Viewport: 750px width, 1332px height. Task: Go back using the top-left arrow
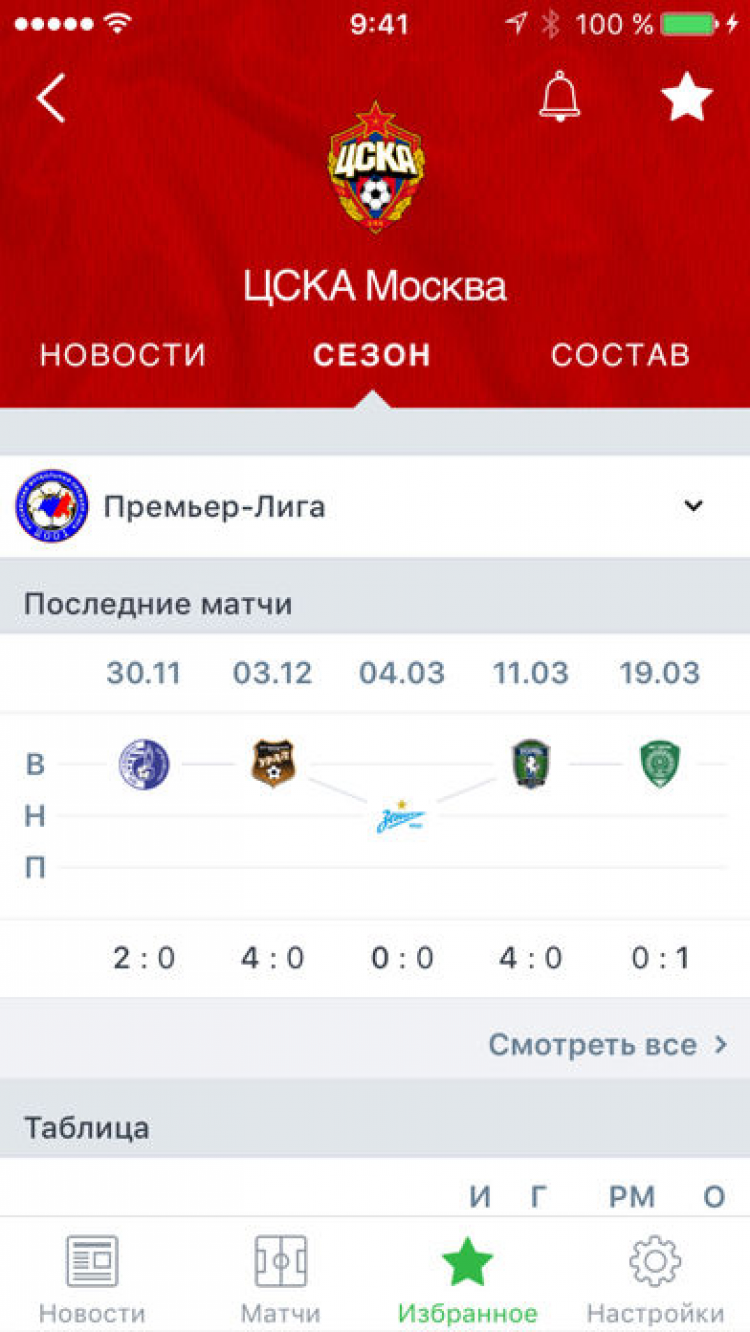pyautogui.click(x=51, y=99)
